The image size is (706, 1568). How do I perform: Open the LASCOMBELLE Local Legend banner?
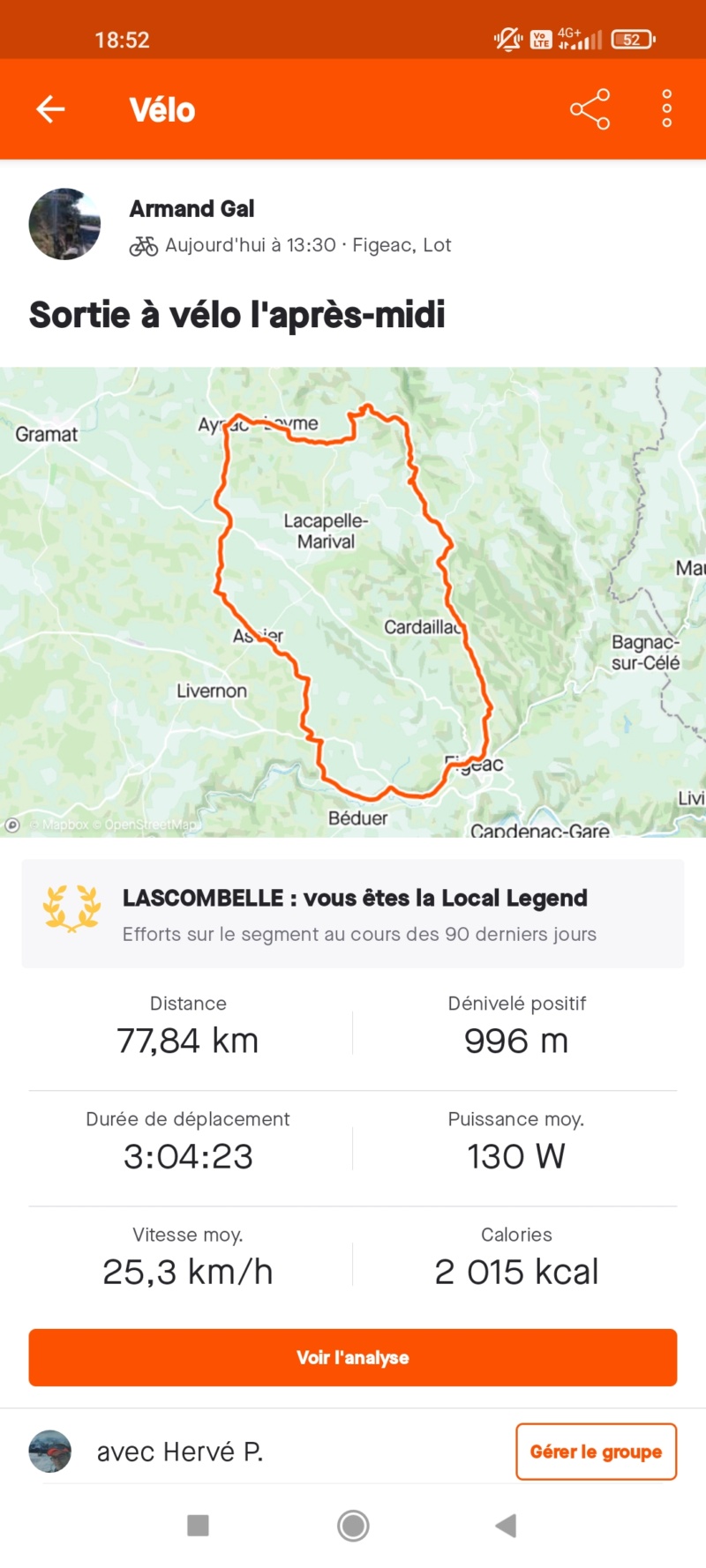click(x=353, y=914)
